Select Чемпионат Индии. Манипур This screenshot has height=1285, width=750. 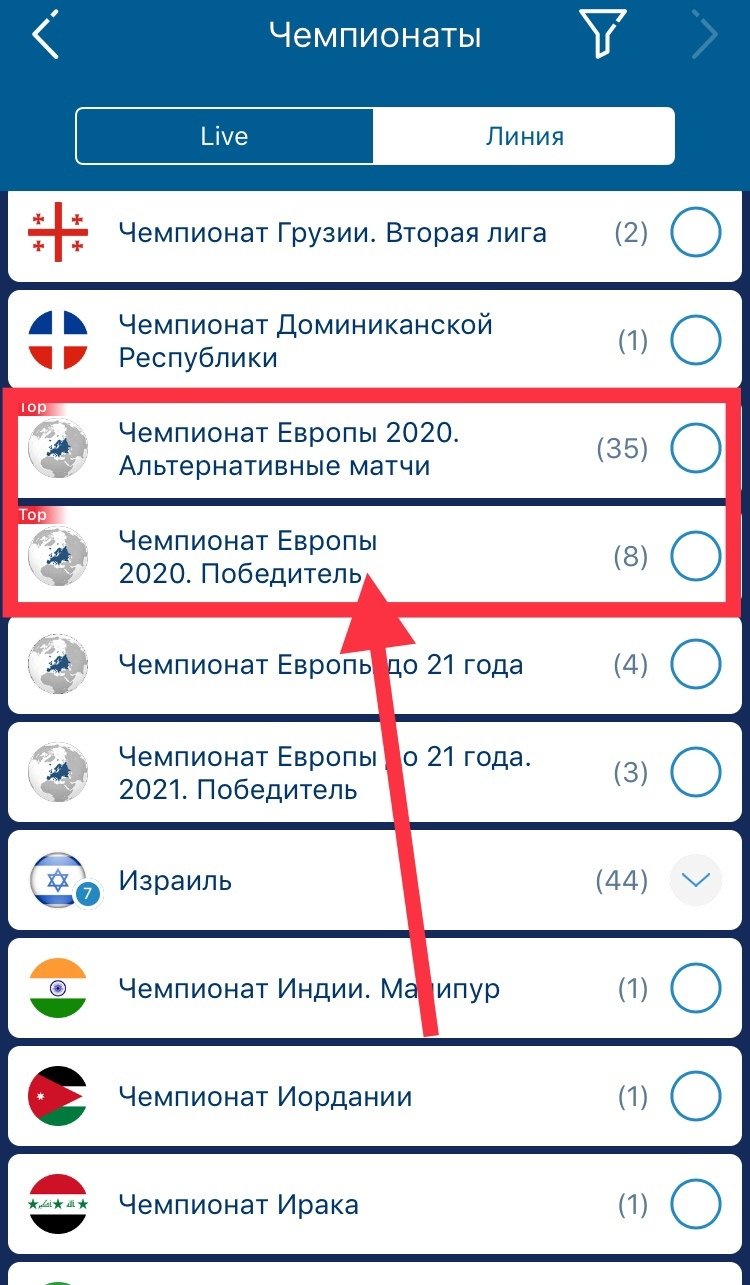[695, 989]
